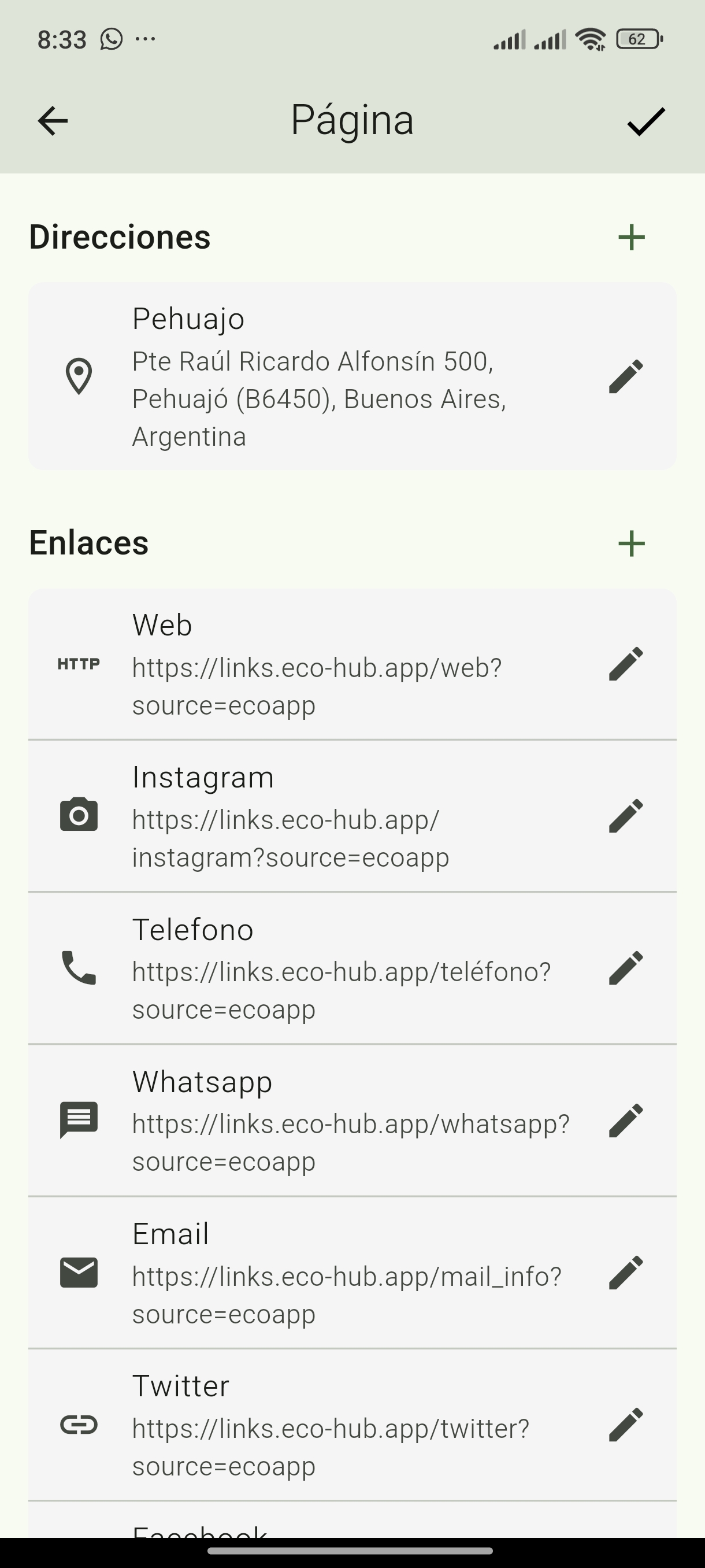The height and width of the screenshot is (1568, 705).
Task: Select the HTTP icon for the Web link
Action: [80, 664]
